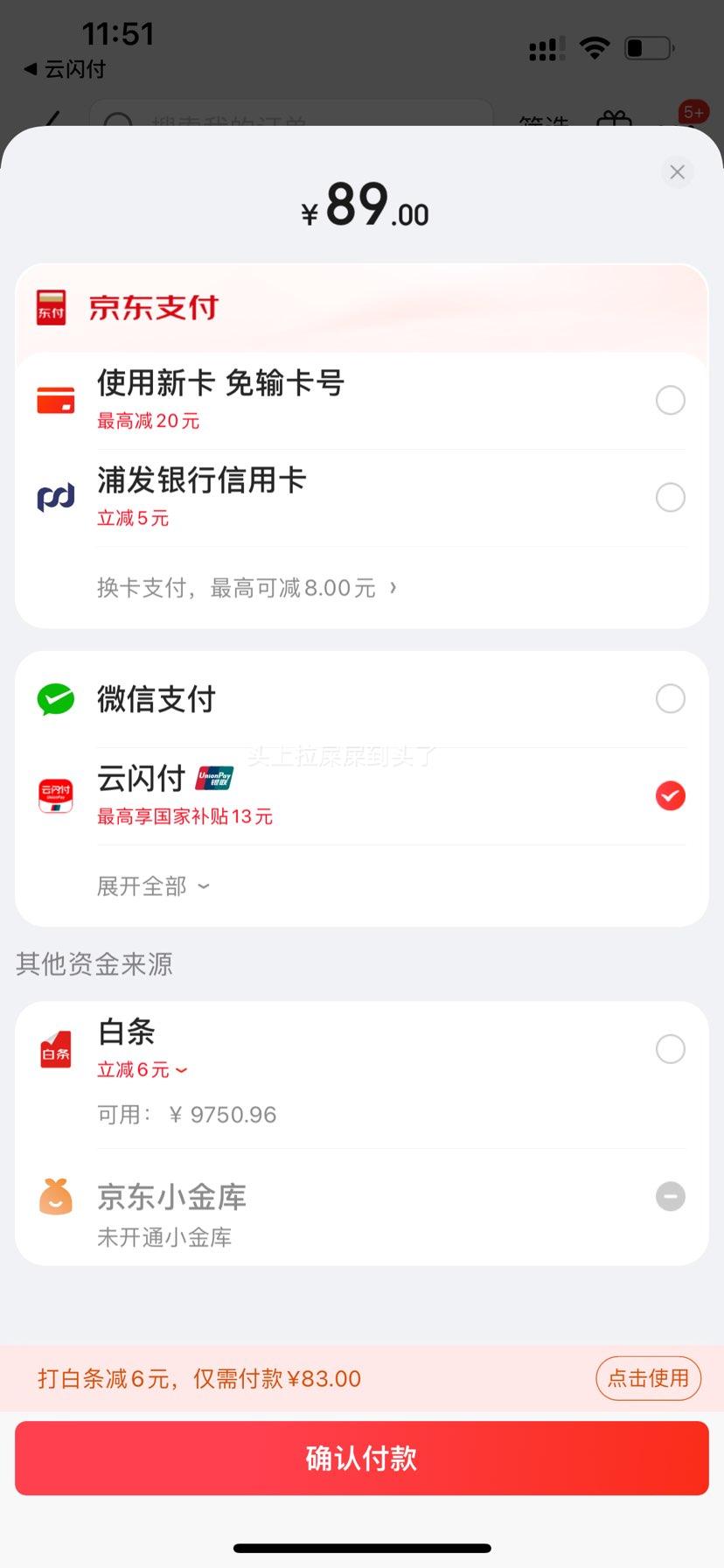Select 云闪付 payment option
This screenshot has height=1568, width=724.
[361, 796]
